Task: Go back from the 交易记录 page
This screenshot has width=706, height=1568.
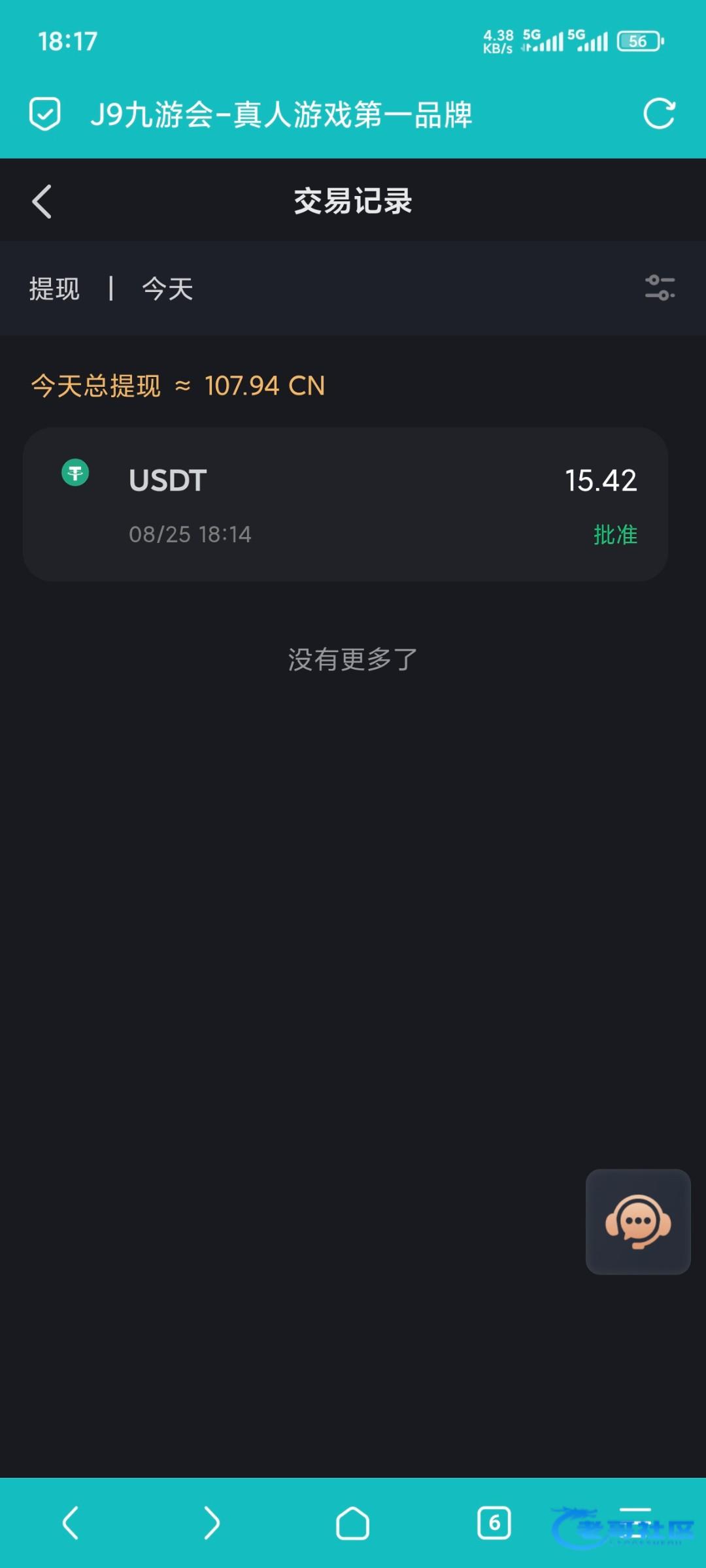Action: coord(42,201)
